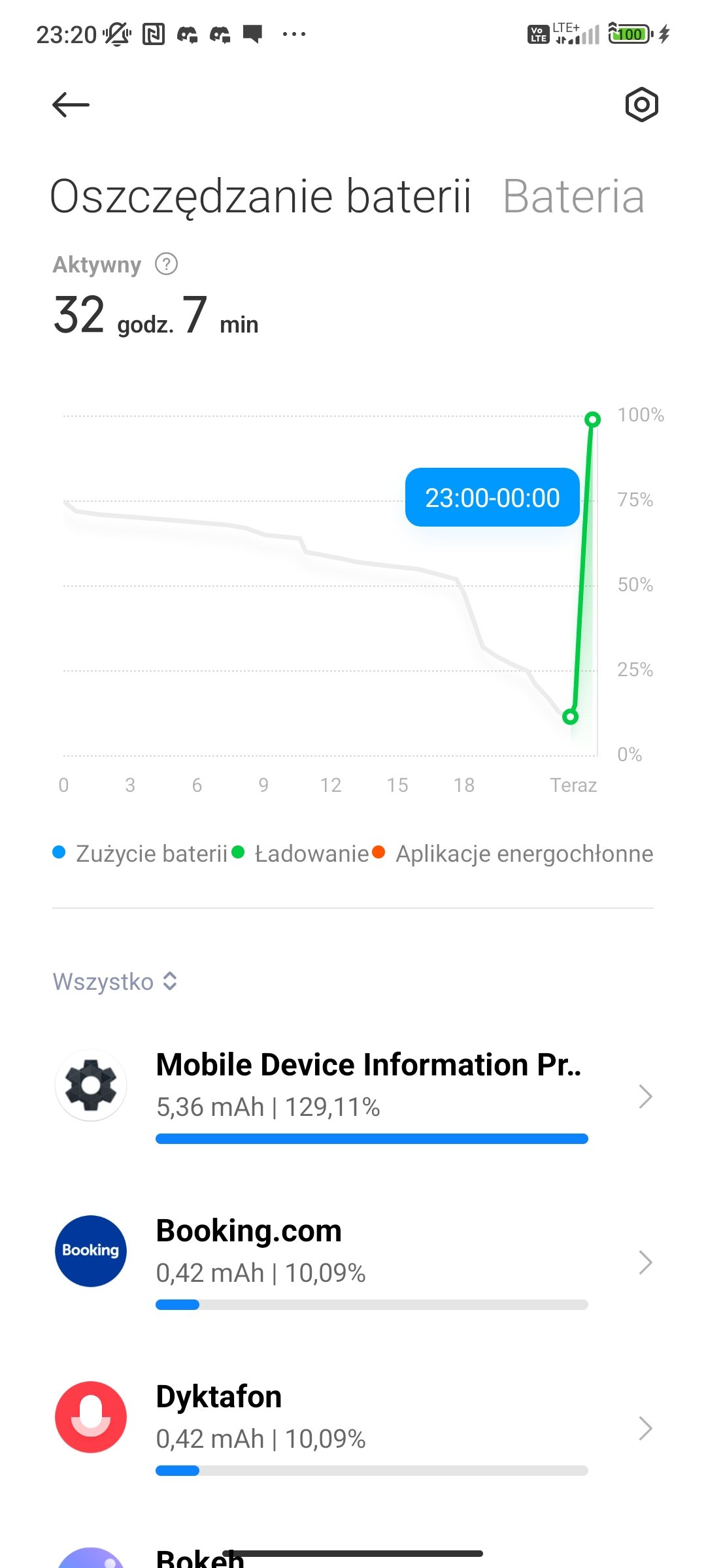Switch to the Bateria tab
706x1568 pixels.
click(573, 196)
